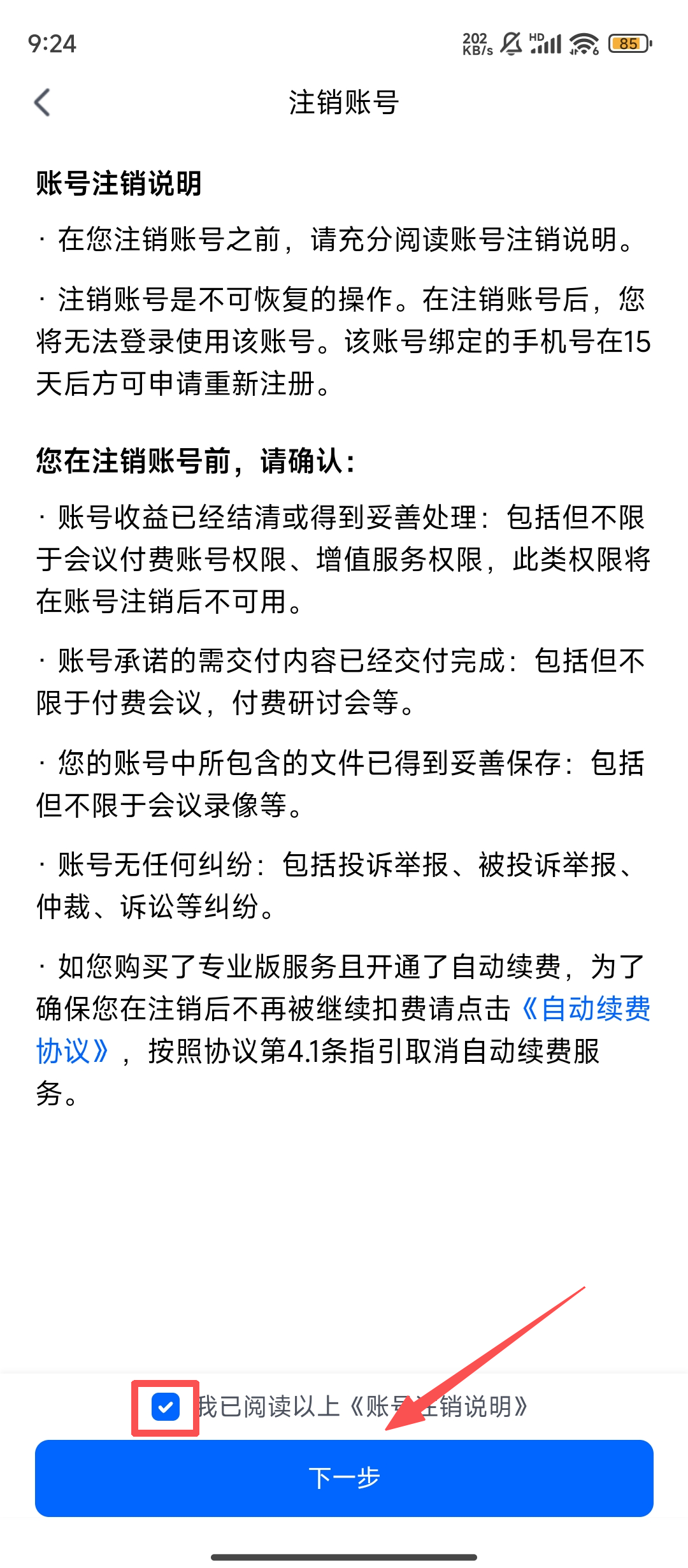Go back from 注销账号 page

[x=42, y=103]
